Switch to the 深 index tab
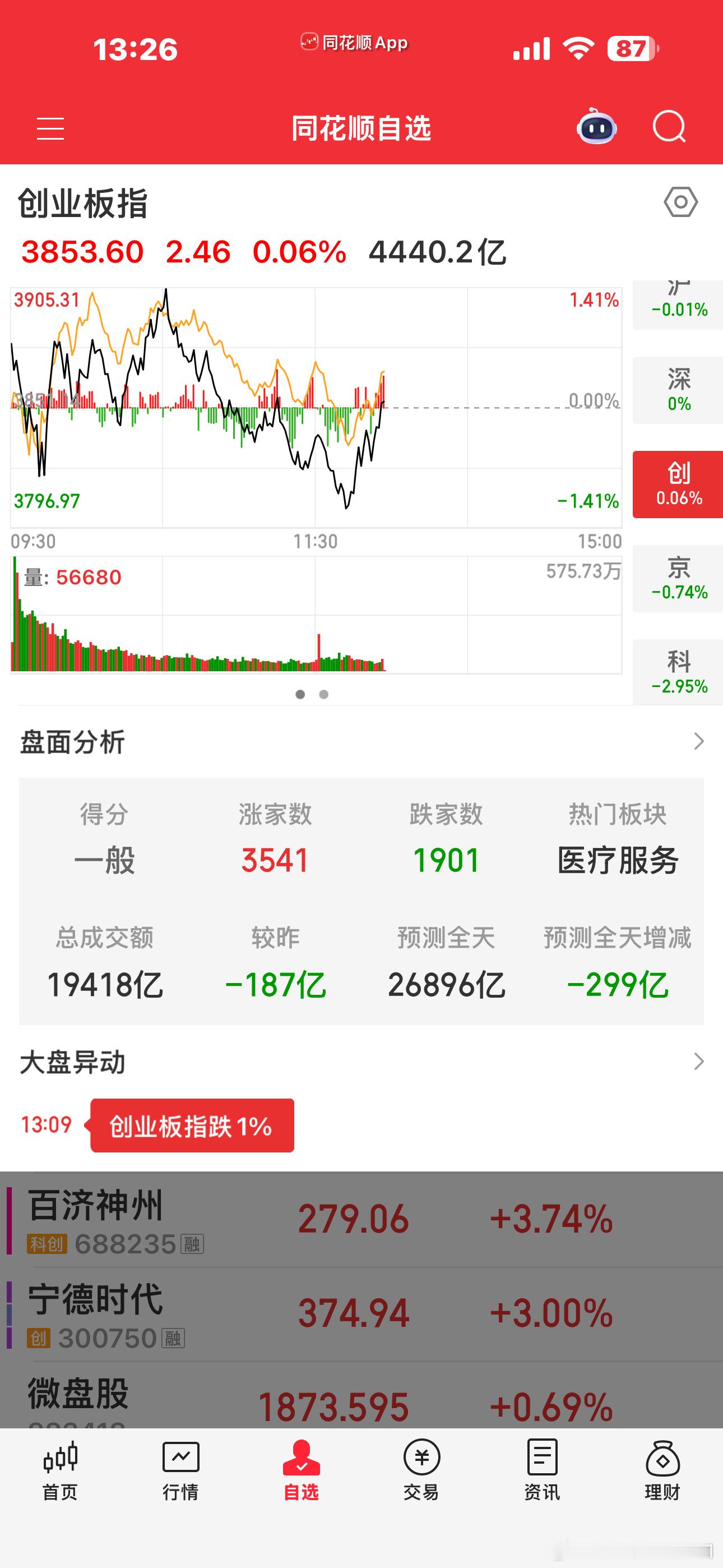Viewport: 723px width, 1568px height. pos(678,390)
